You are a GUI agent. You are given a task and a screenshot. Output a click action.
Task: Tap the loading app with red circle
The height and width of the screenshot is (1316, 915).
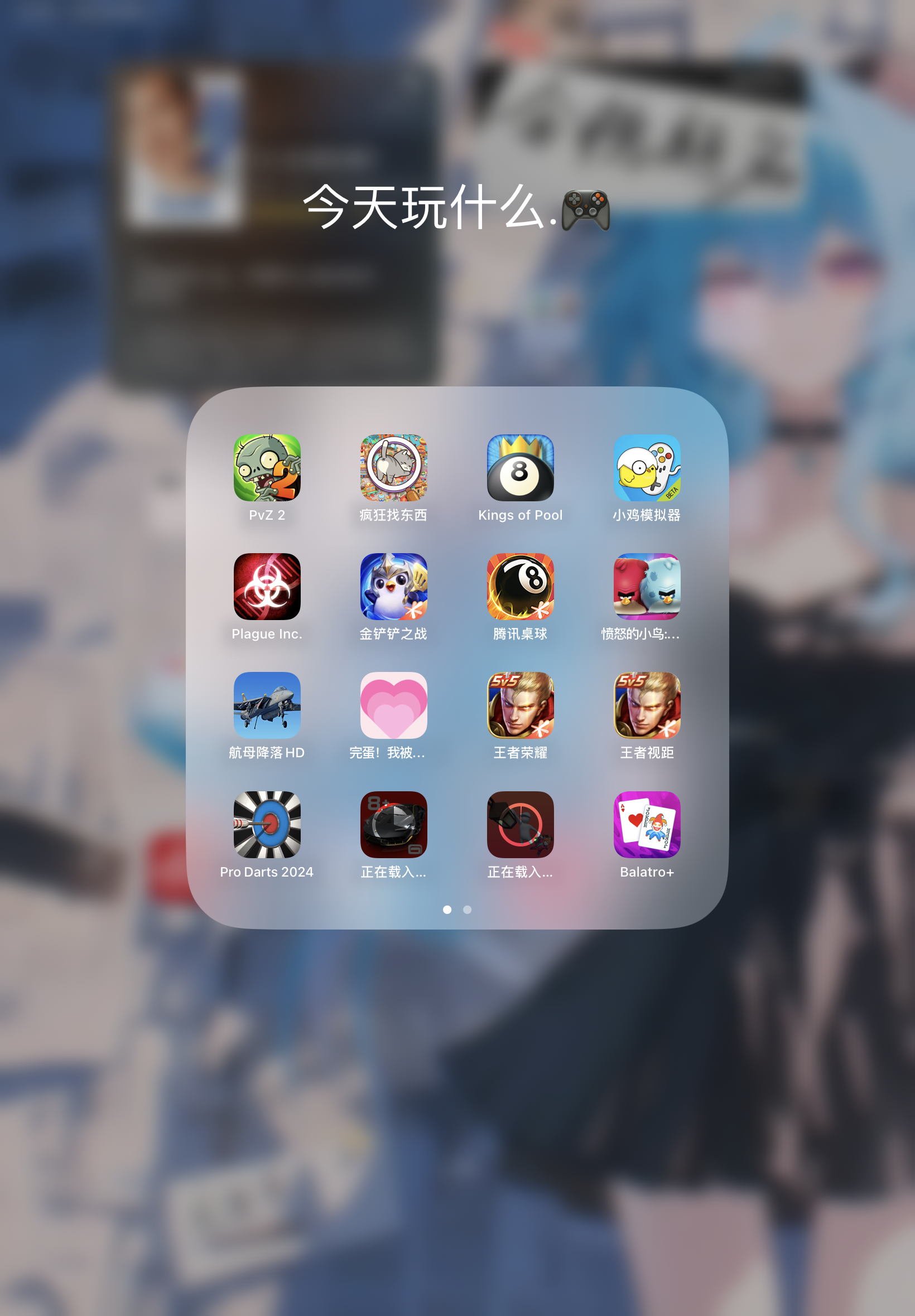click(520, 824)
